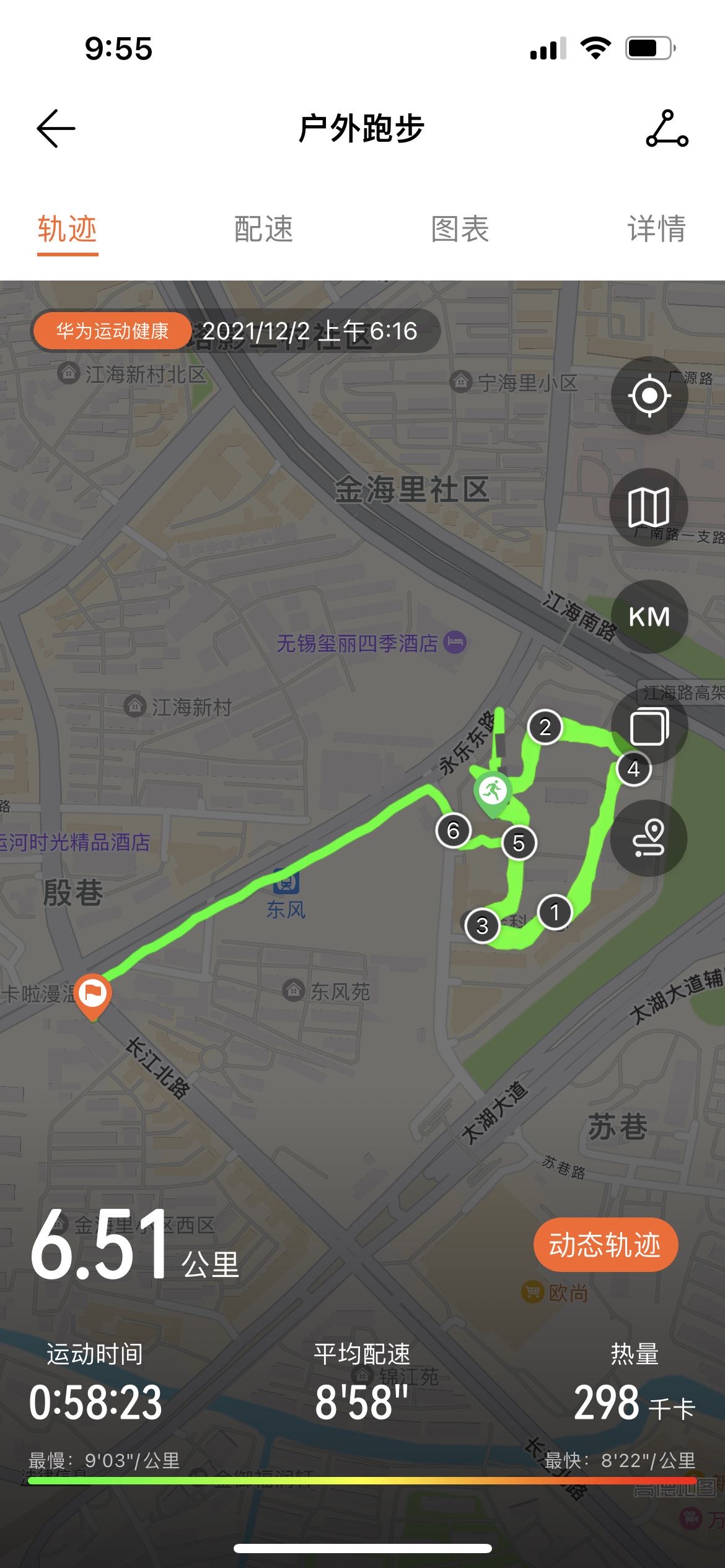Switch to the 配速 tab
This screenshot has height=1568, width=725.
[x=263, y=229]
